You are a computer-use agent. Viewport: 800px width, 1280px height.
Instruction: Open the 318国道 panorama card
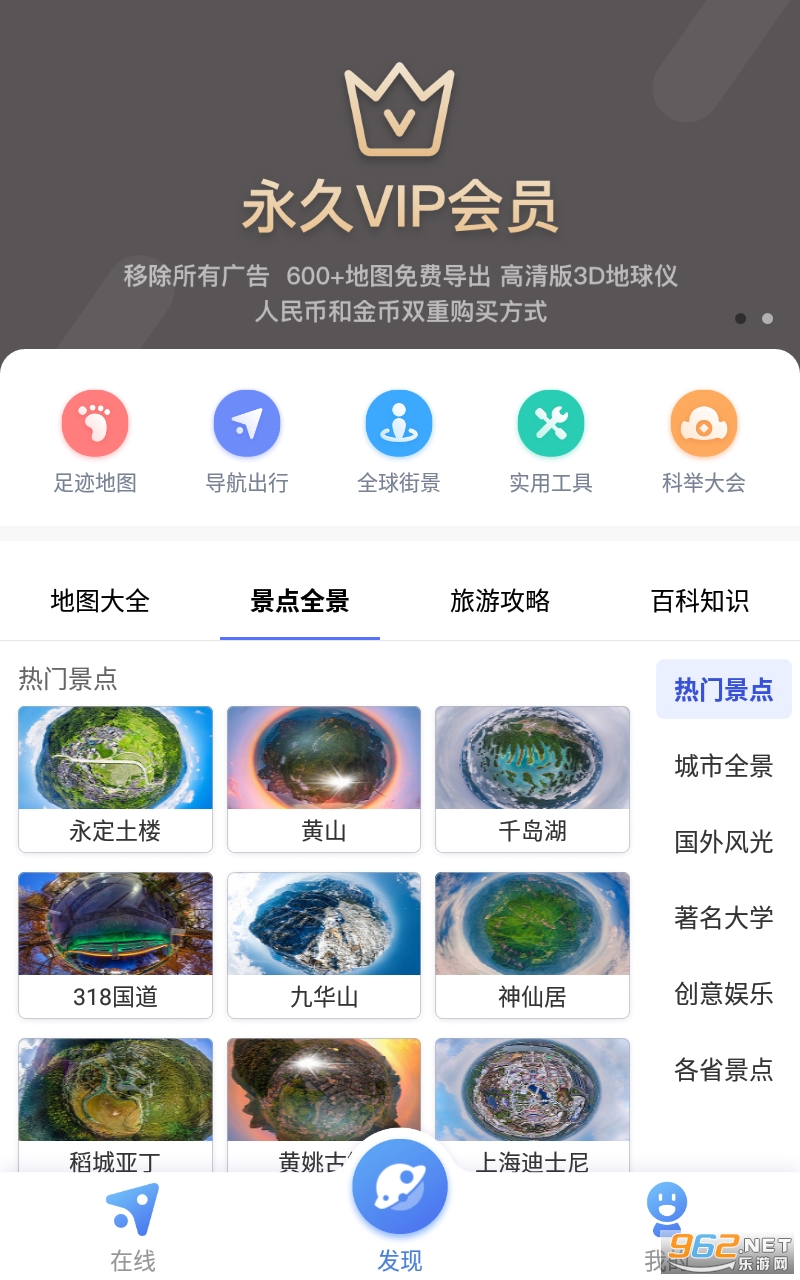pos(115,944)
